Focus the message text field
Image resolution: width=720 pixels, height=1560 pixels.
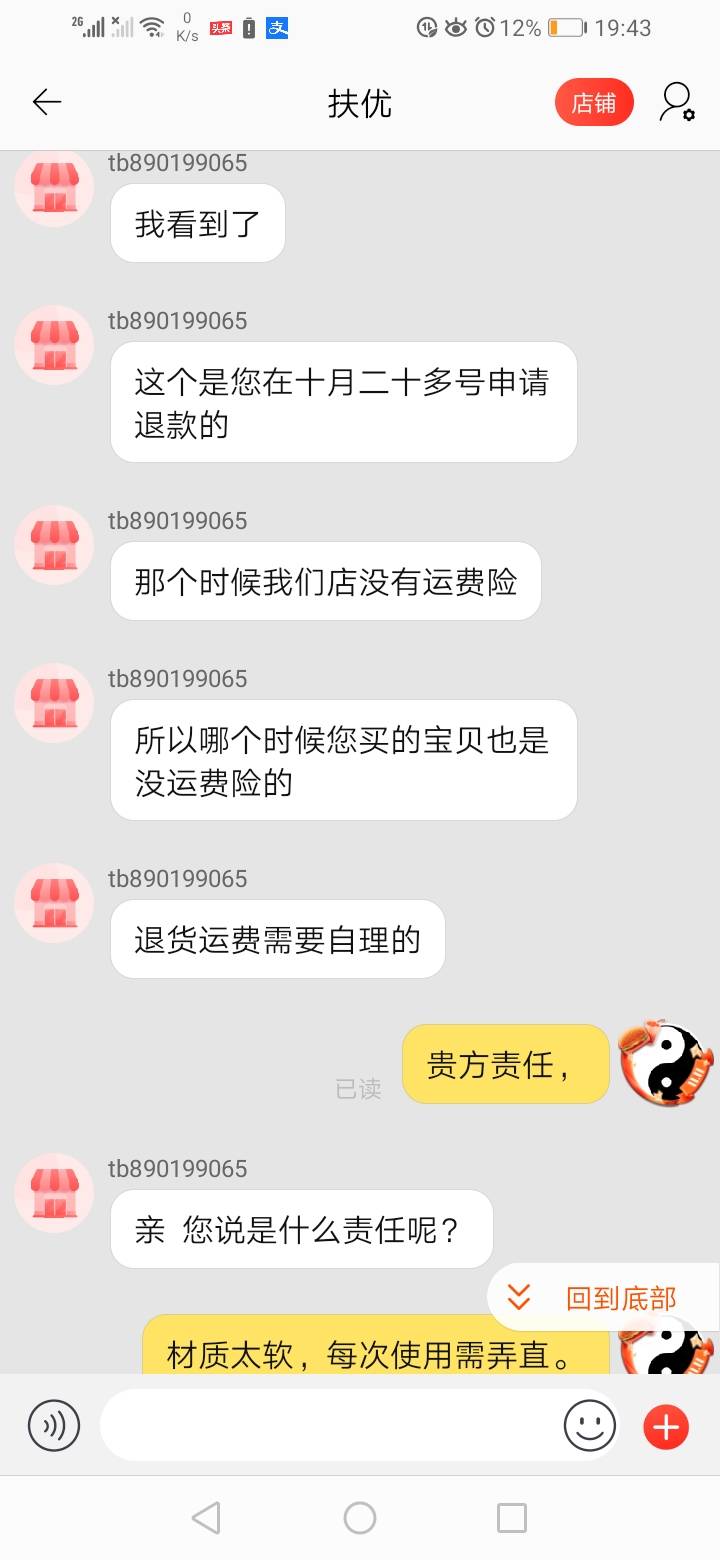coord(328,1426)
